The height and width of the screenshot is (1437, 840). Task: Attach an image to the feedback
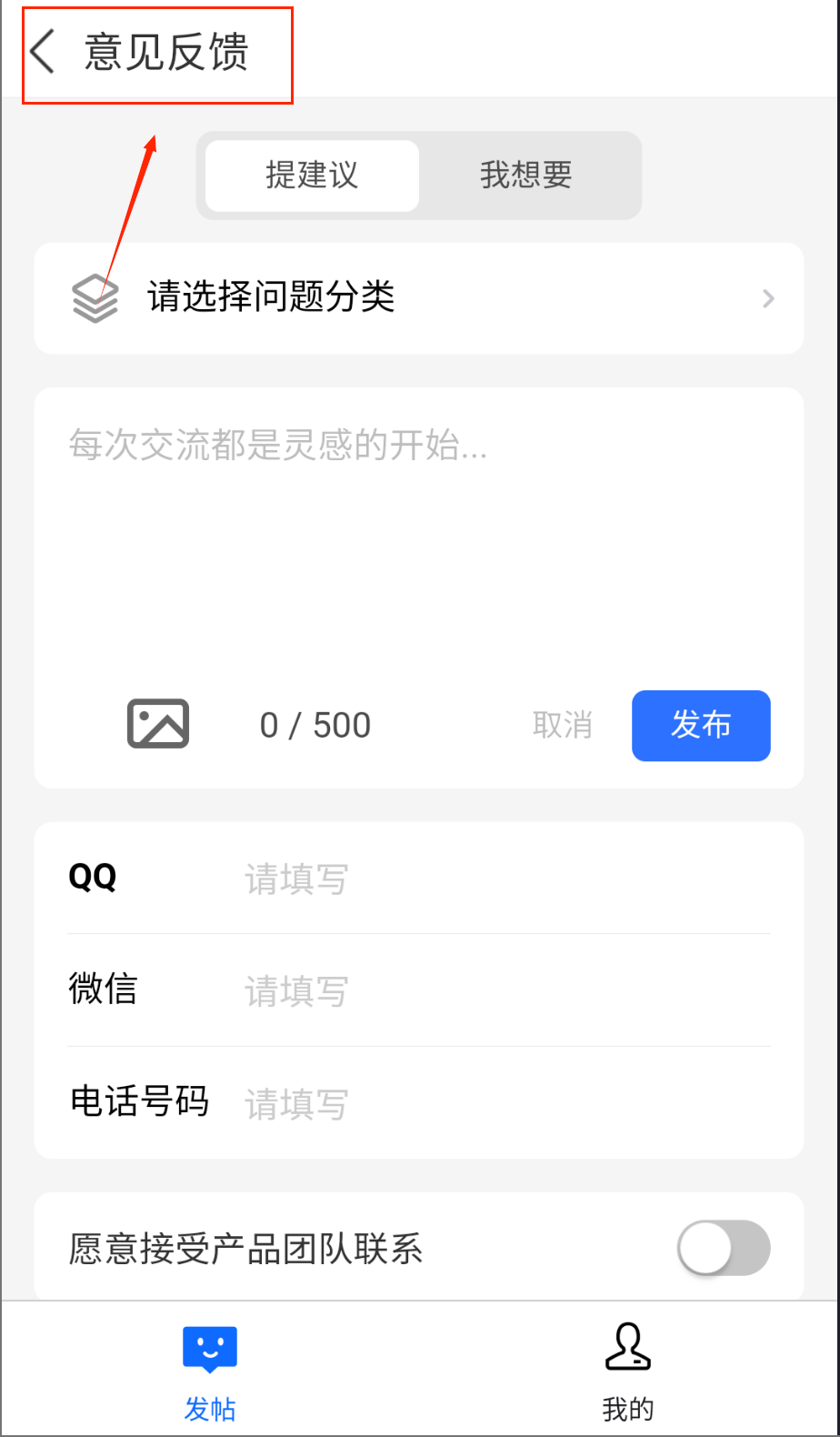(x=158, y=724)
